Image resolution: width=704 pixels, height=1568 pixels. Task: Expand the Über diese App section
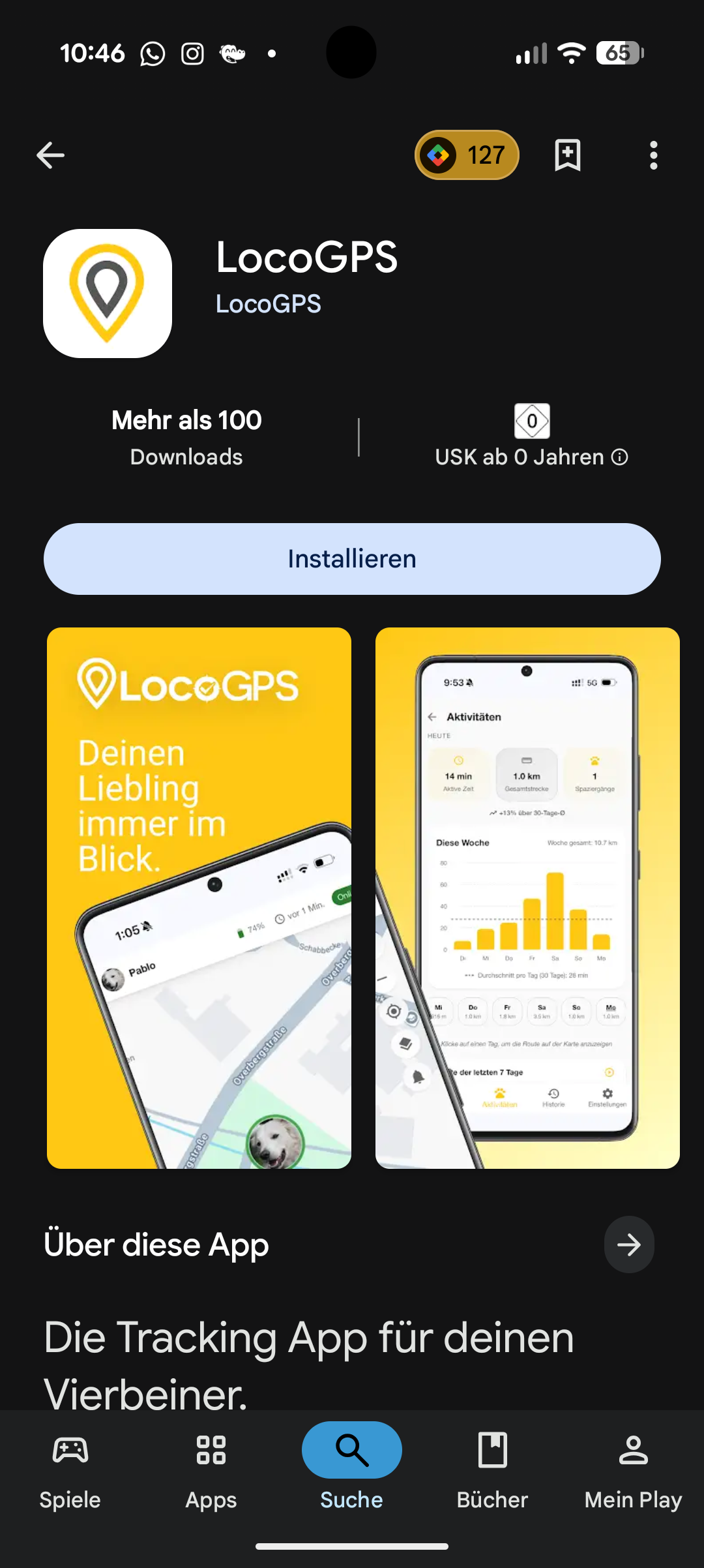click(628, 1244)
